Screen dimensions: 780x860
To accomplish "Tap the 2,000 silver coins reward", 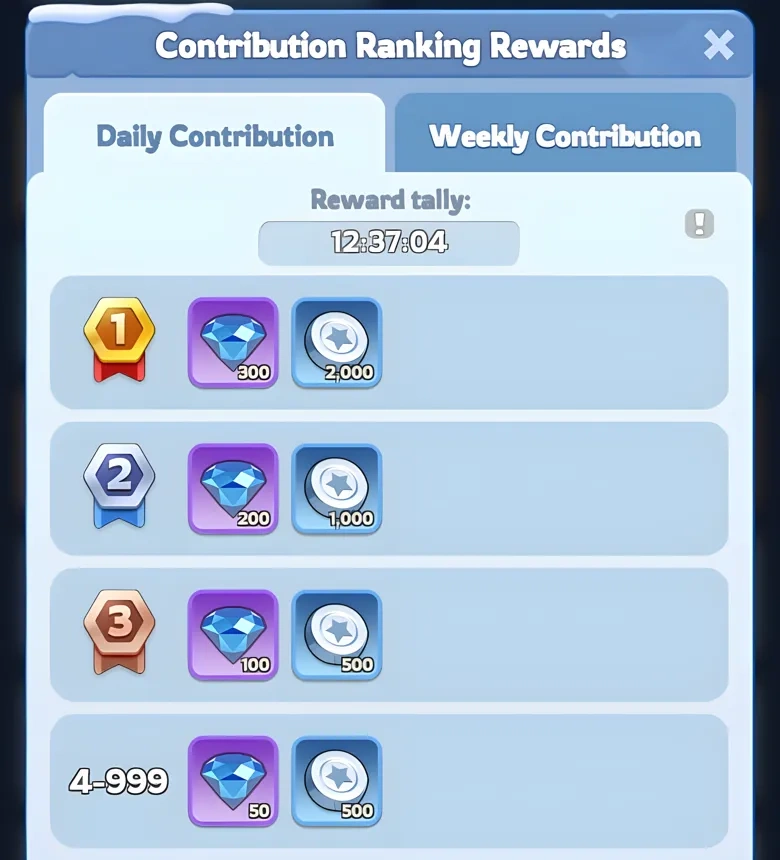I will point(337,343).
